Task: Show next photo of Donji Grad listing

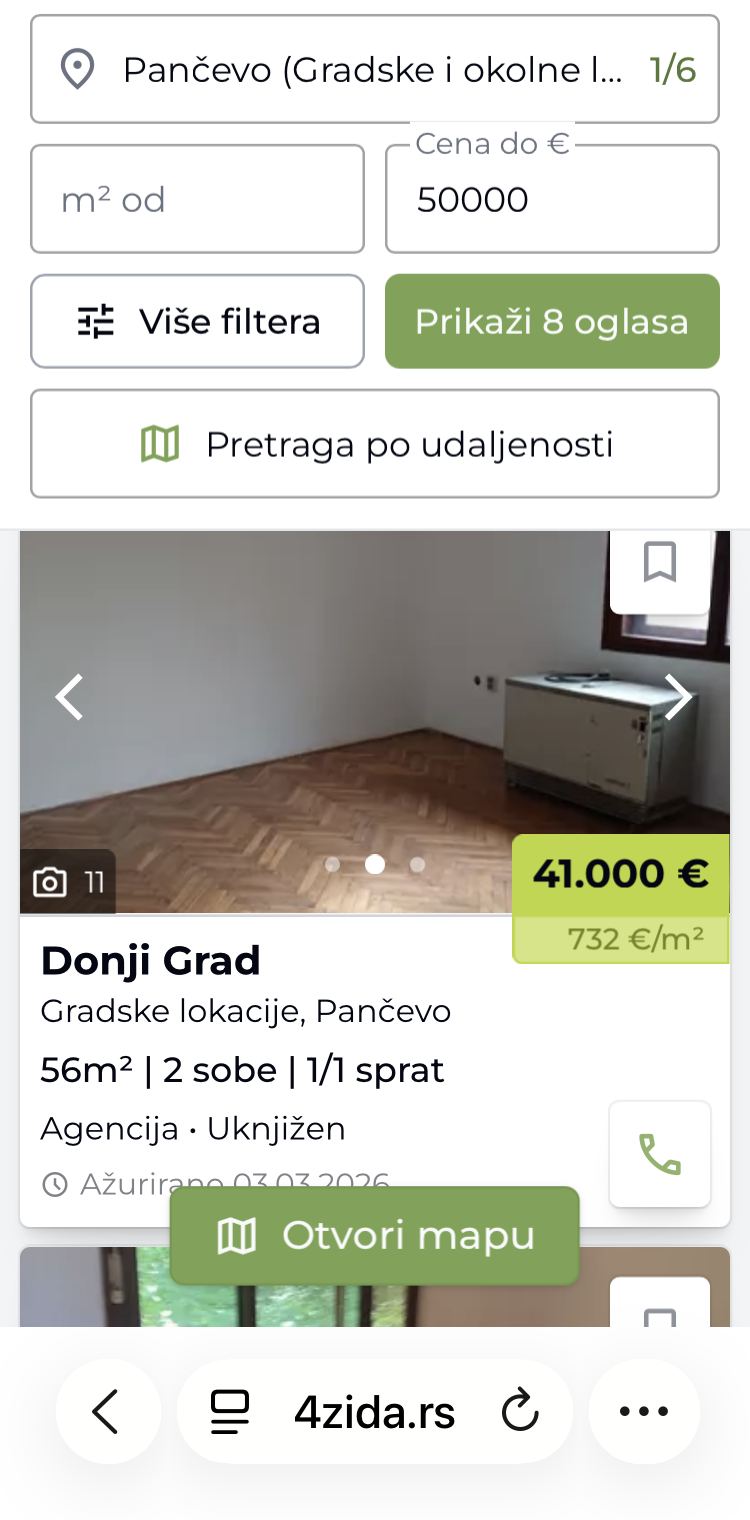Action: [x=679, y=697]
